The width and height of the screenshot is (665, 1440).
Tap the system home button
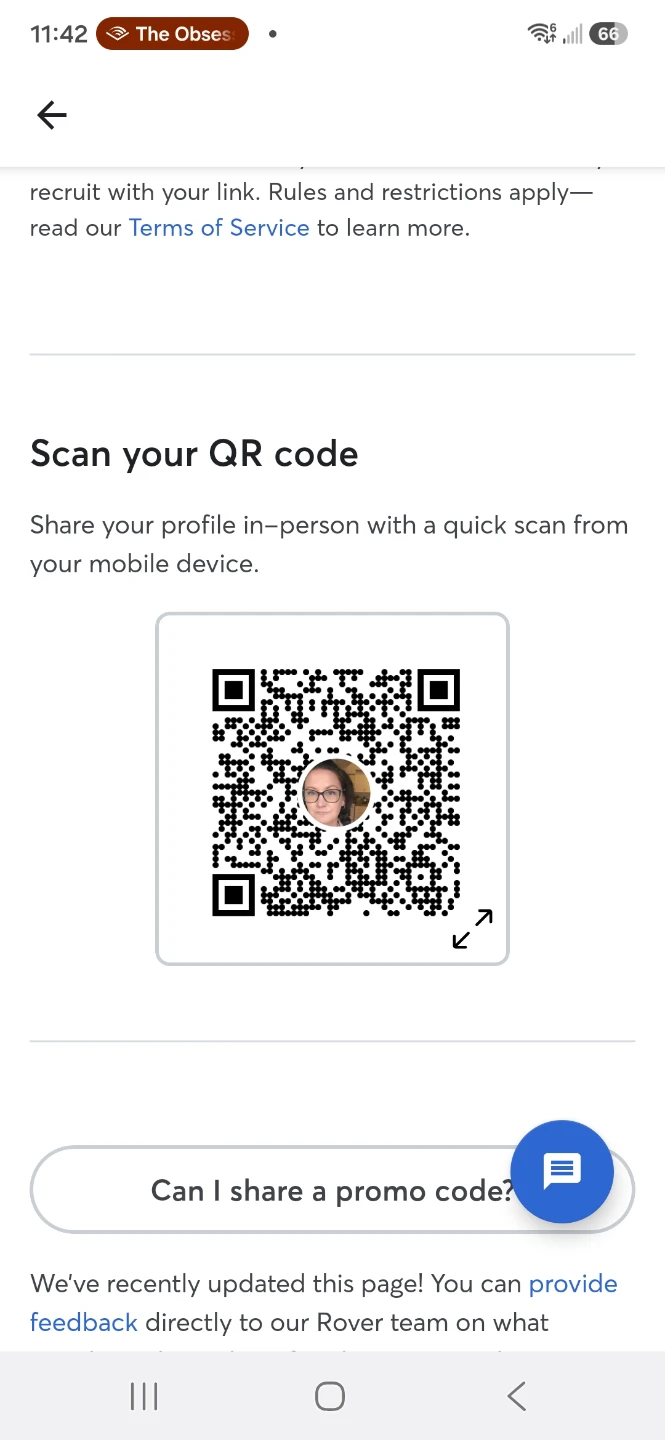point(330,1396)
